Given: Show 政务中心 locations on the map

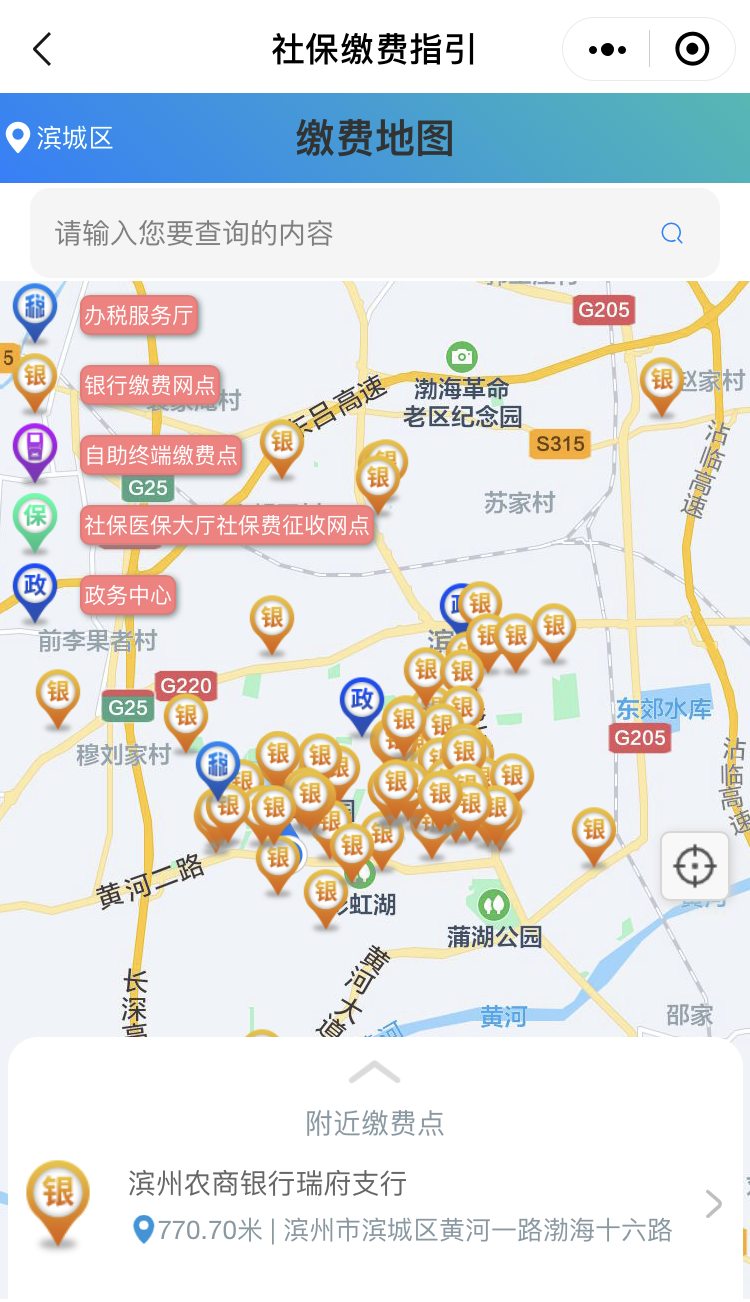Looking at the screenshot, I should click(128, 595).
